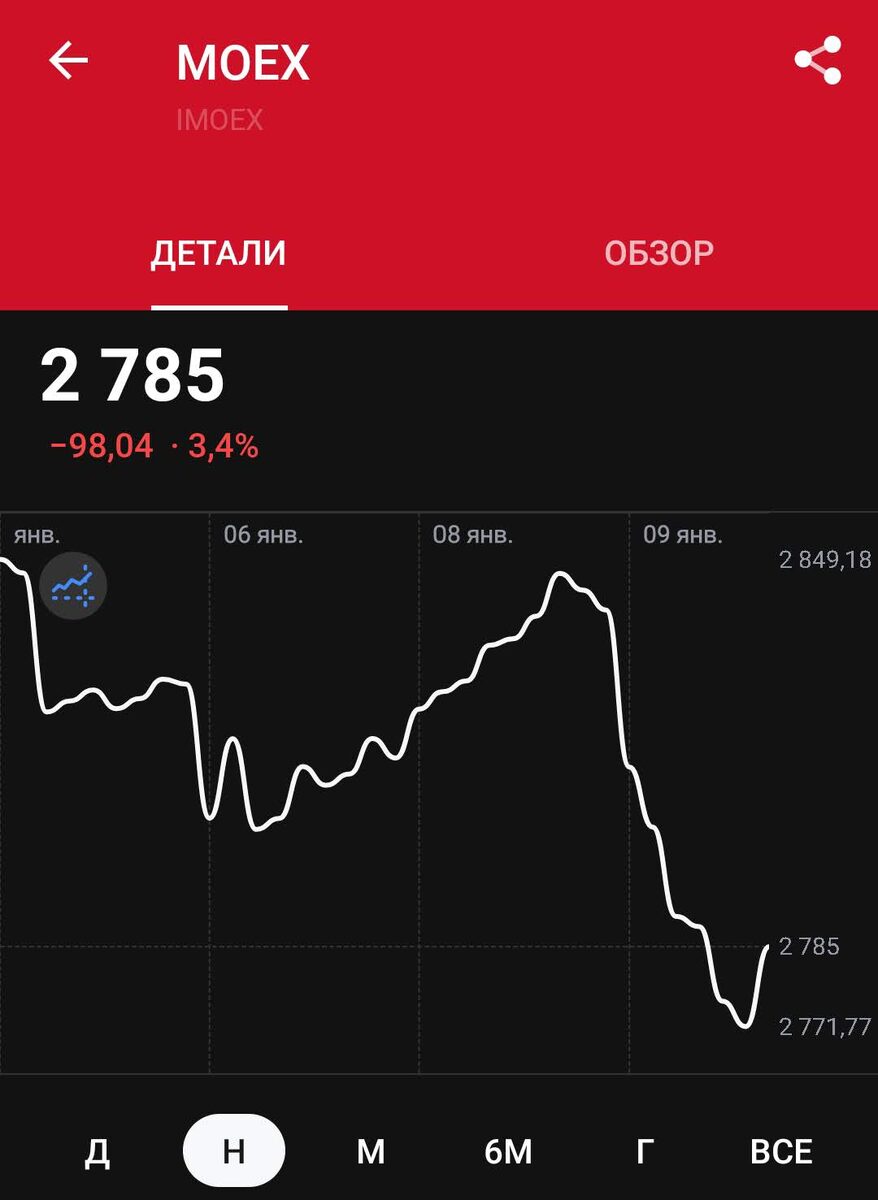The image size is (878, 1200).
Task: Share the MOEX index page
Action: click(x=818, y=62)
